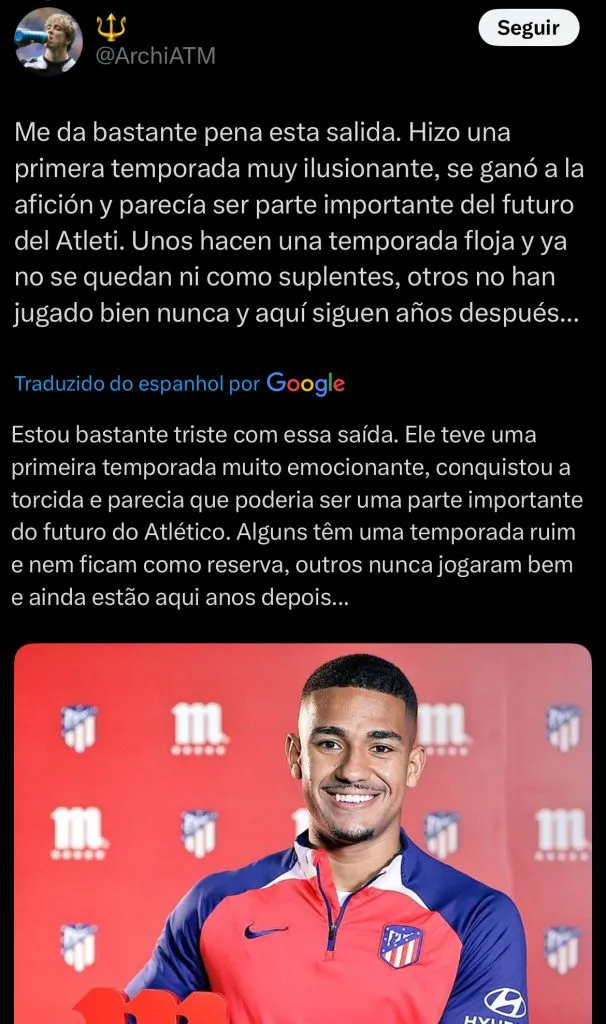Open the attached Atlético player photo

click(x=303, y=832)
